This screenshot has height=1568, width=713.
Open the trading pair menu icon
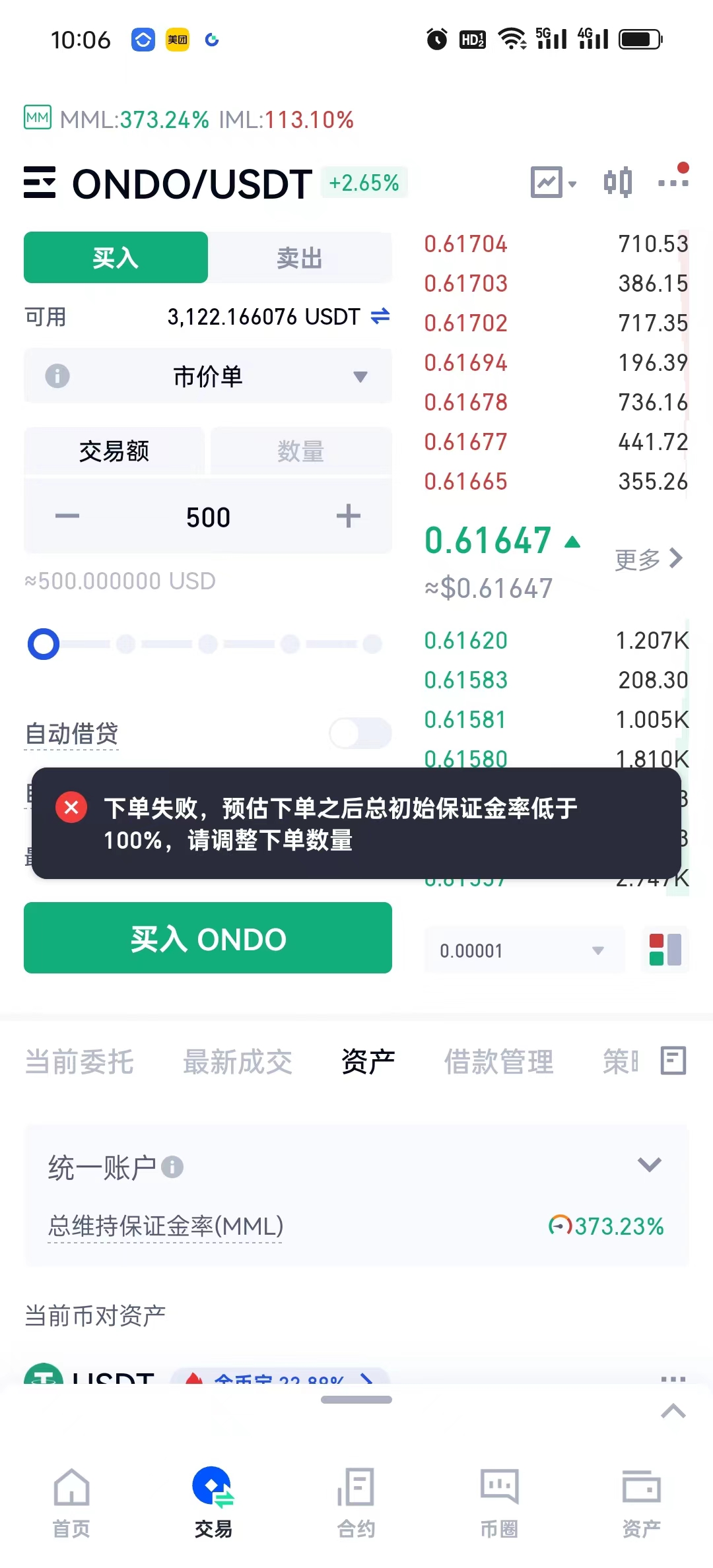tap(40, 183)
